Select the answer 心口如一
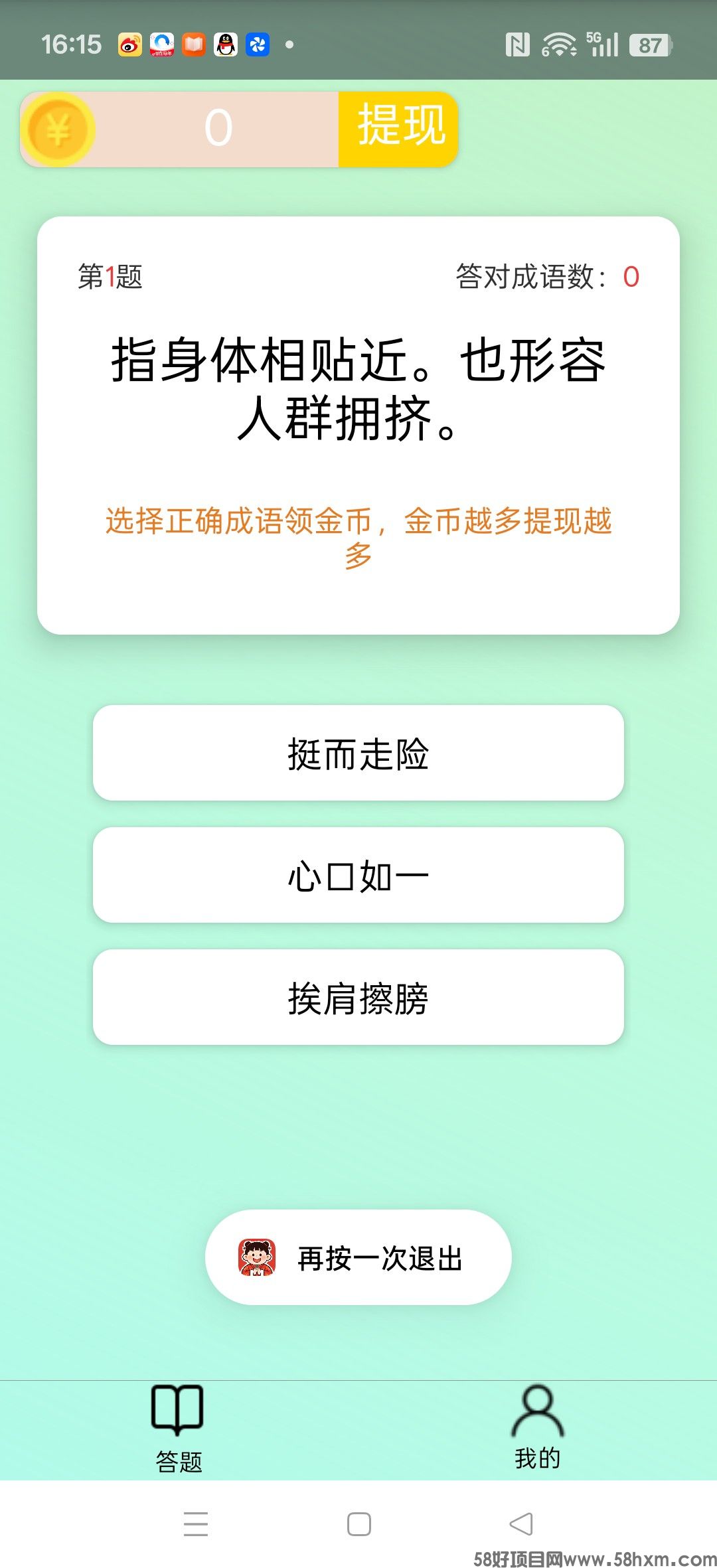Screen dimensions: 717x1568 358,876
